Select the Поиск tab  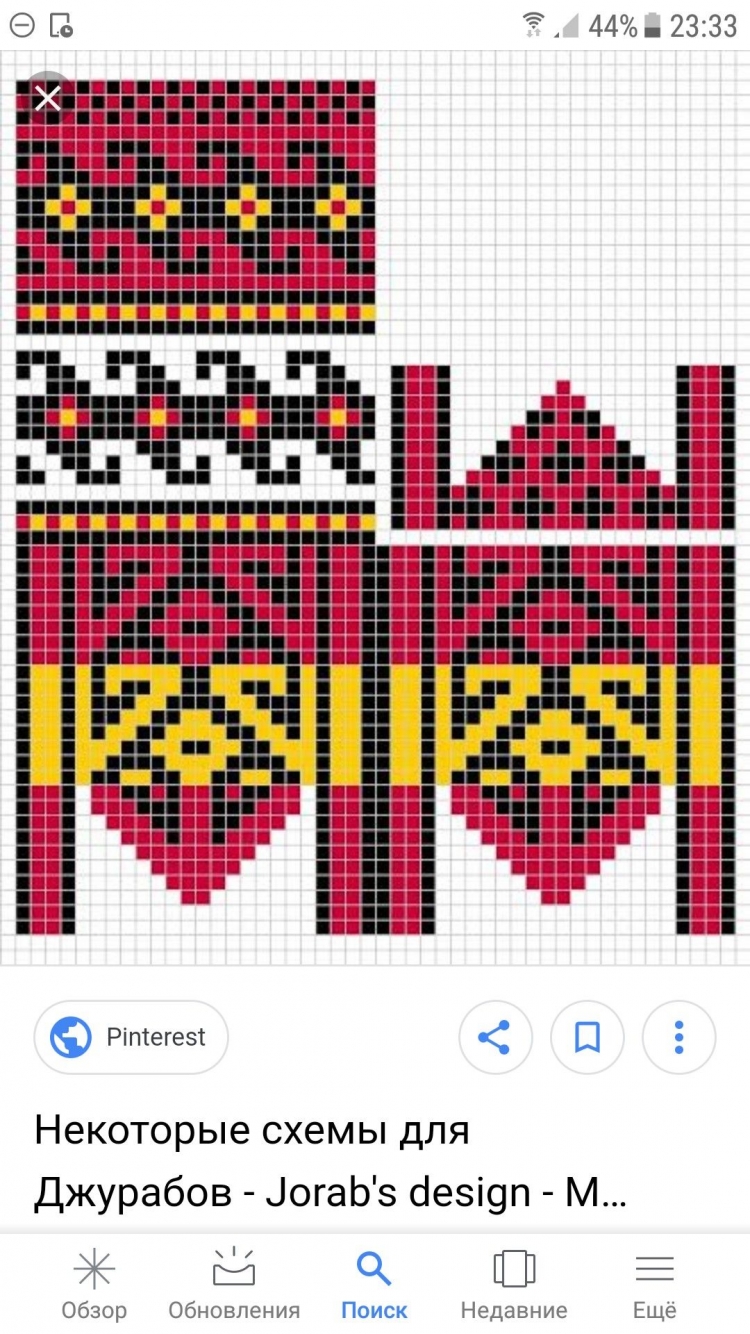374,1284
